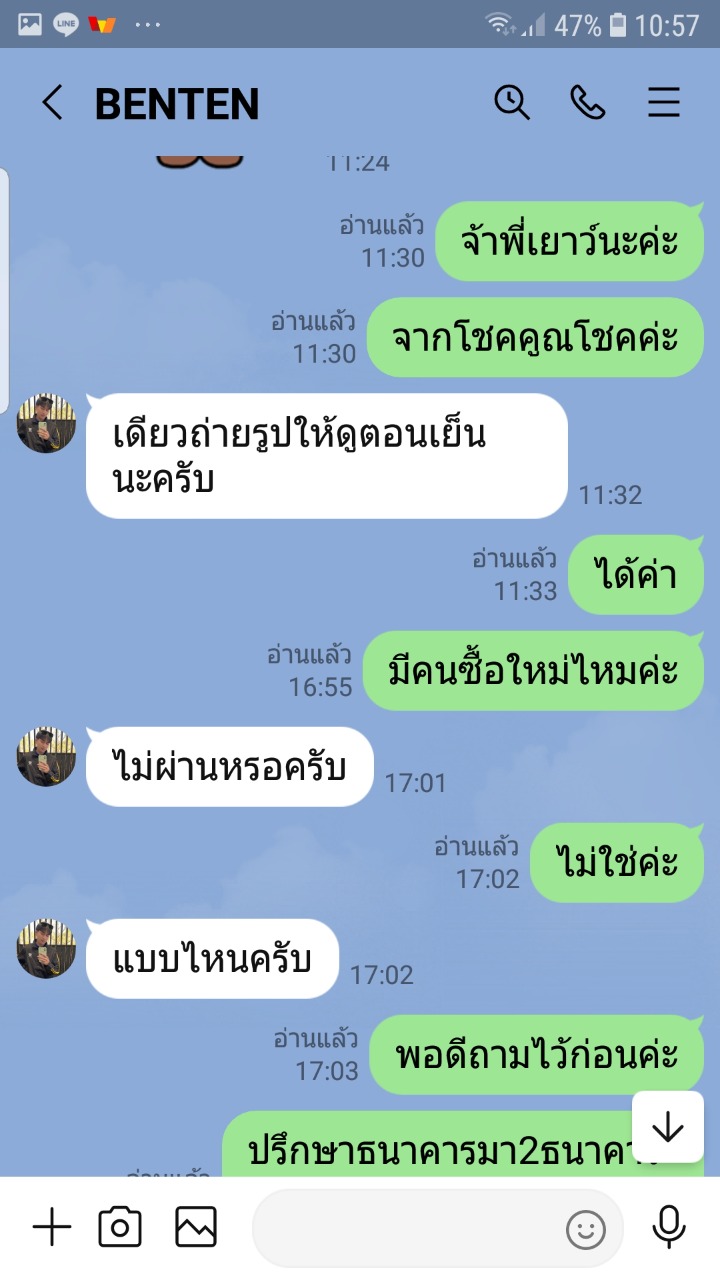Search messages in this chat
Screen dimensions: 720x1280
pos(512,102)
